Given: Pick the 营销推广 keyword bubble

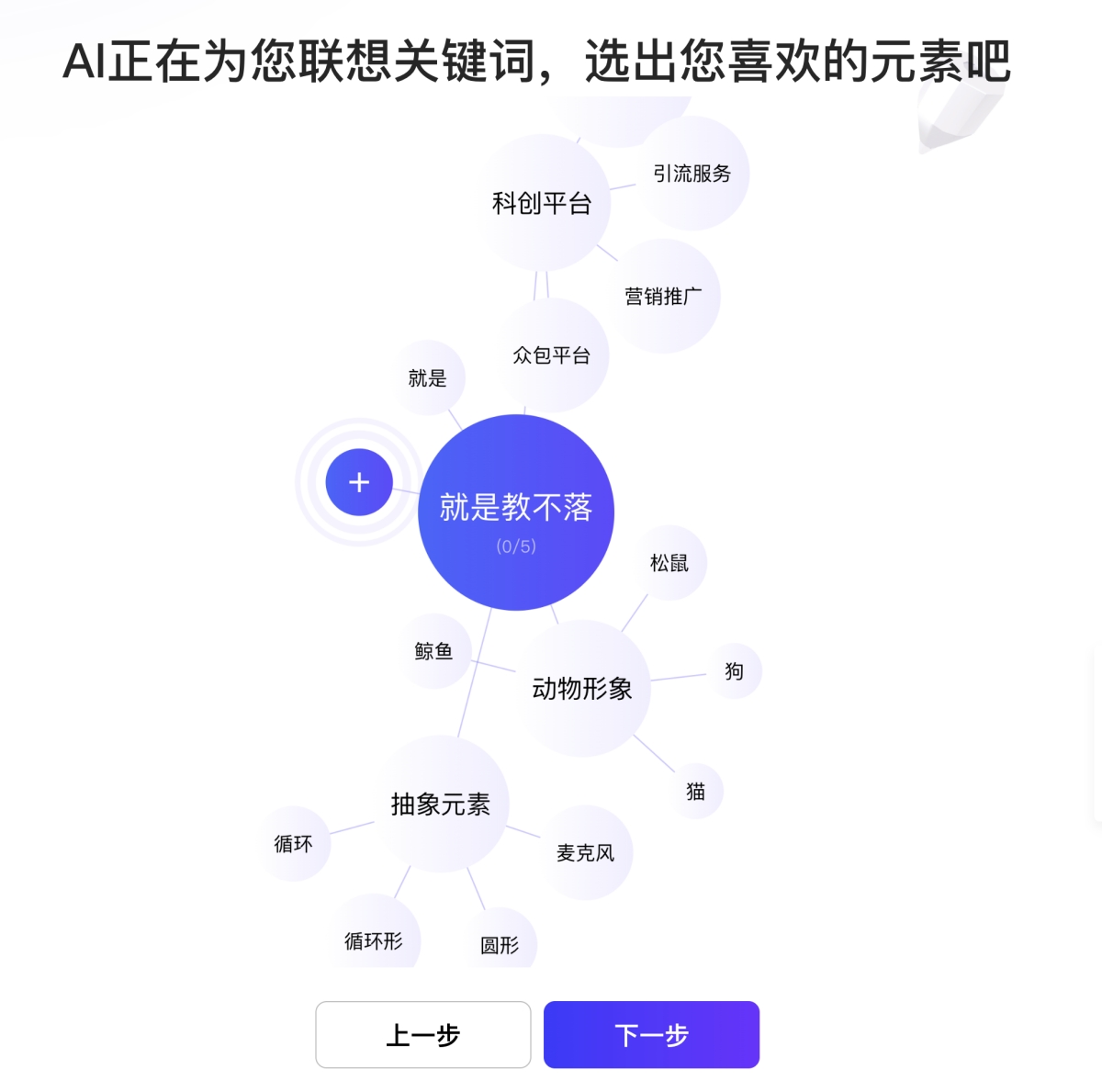Looking at the screenshot, I should [663, 297].
